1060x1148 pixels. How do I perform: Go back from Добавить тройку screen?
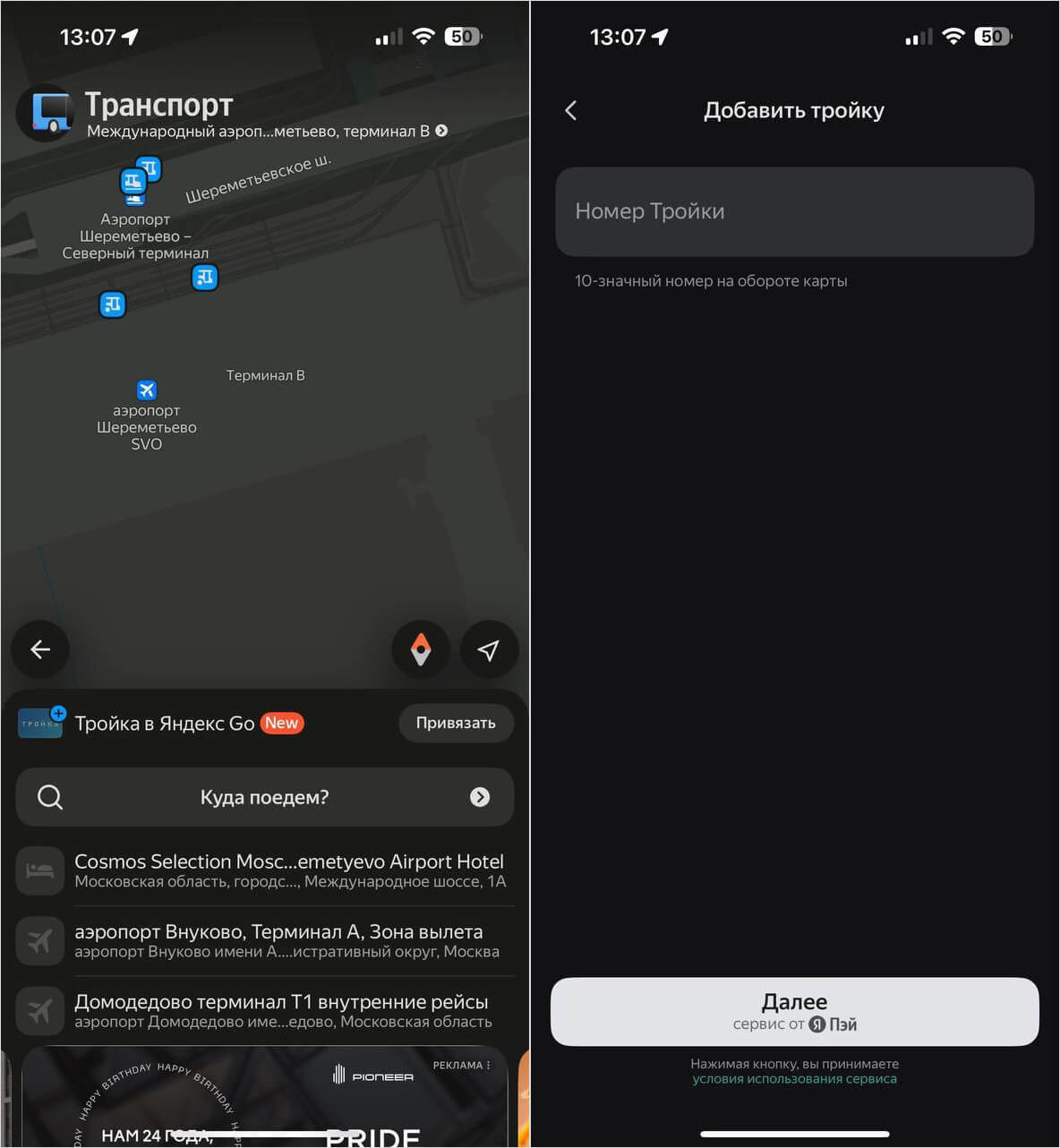(x=571, y=110)
